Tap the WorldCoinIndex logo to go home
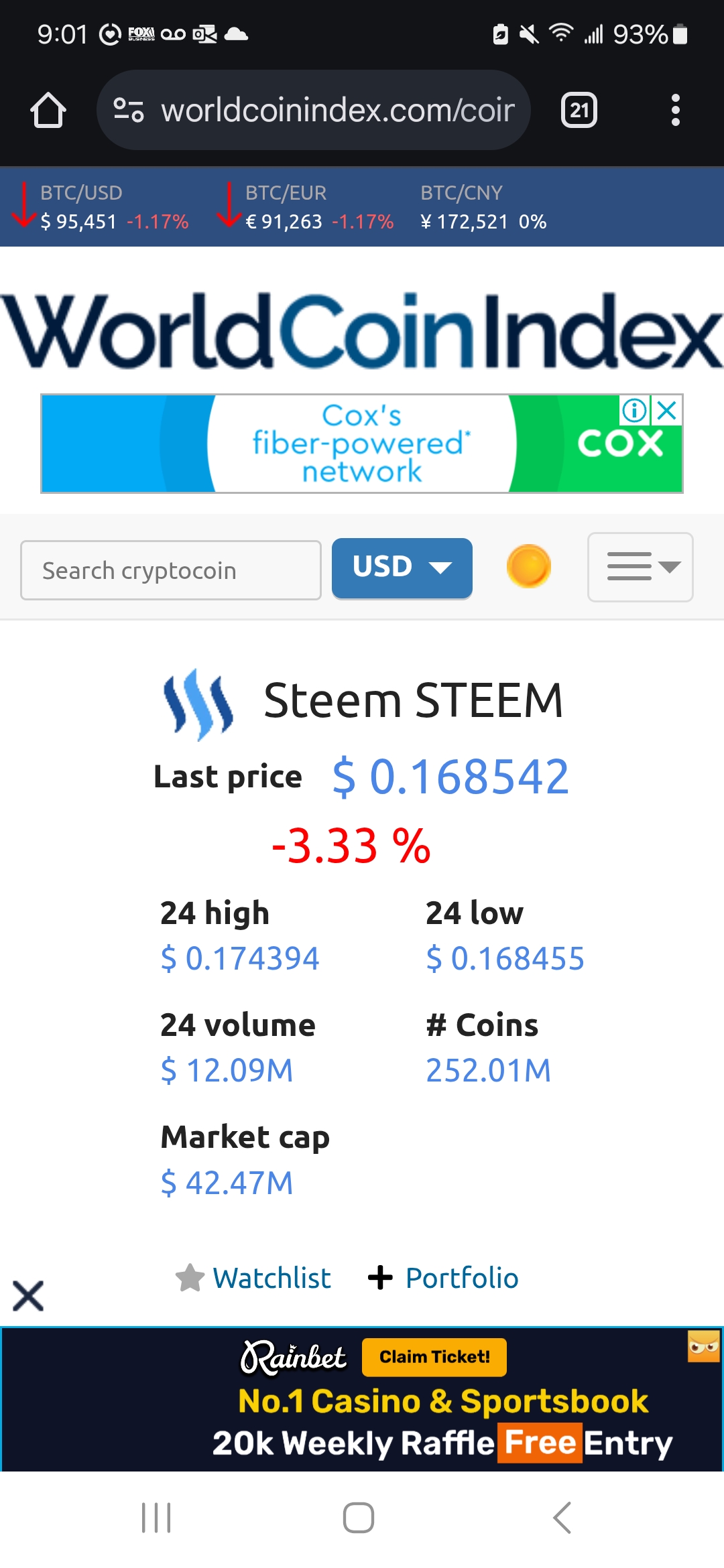Screen dimensions: 724x1568 pyautogui.click(x=362, y=331)
